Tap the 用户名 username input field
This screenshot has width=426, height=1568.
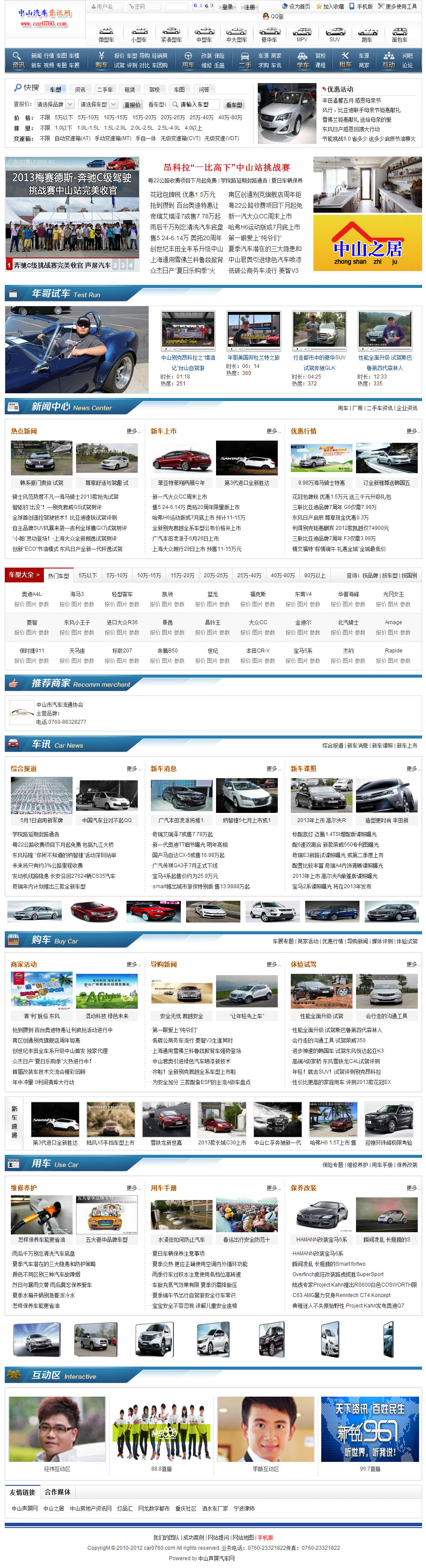coord(106,6)
